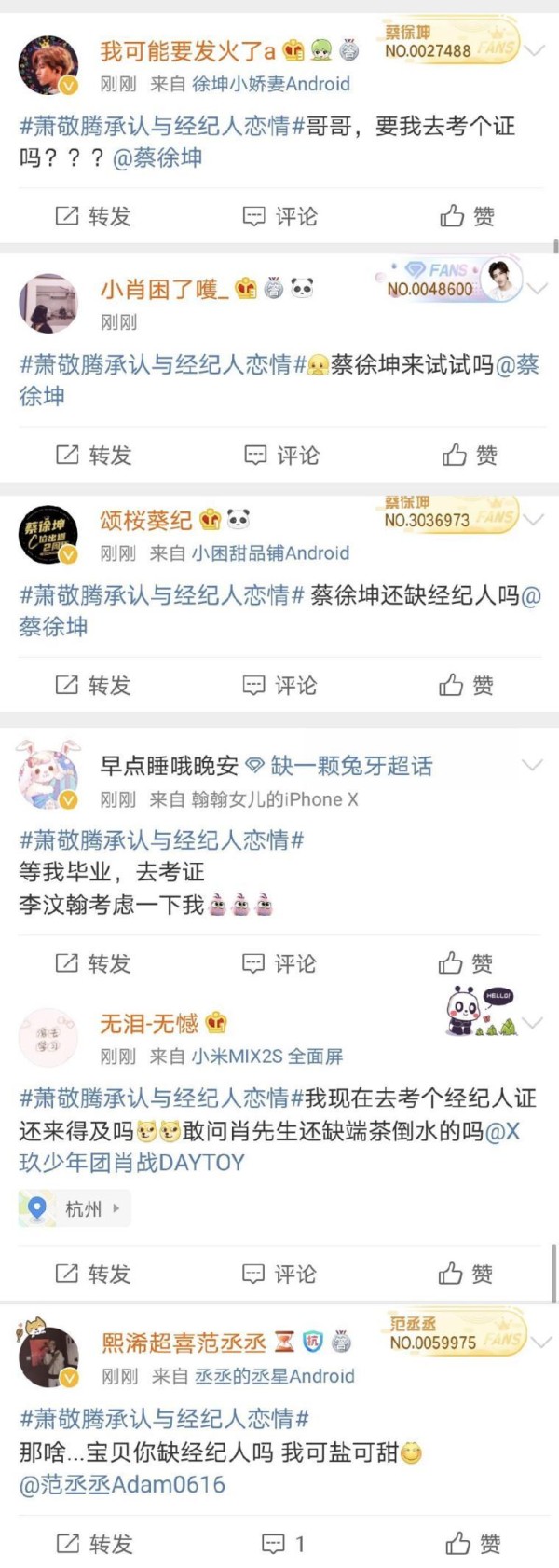Repost 我可能要发火了a's post
The height and width of the screenshot is (1568, 559).
click(x=93, y=216)
